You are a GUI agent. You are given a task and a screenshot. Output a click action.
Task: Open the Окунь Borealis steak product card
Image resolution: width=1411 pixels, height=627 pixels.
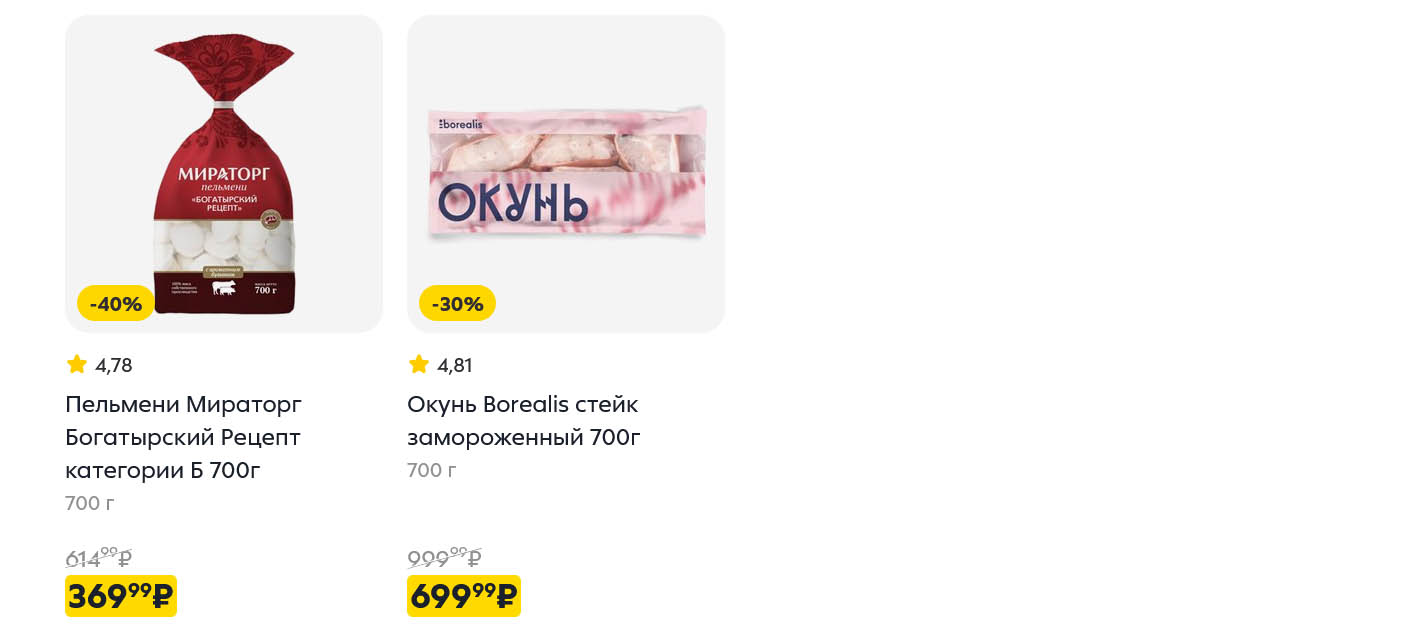(565, 173)
